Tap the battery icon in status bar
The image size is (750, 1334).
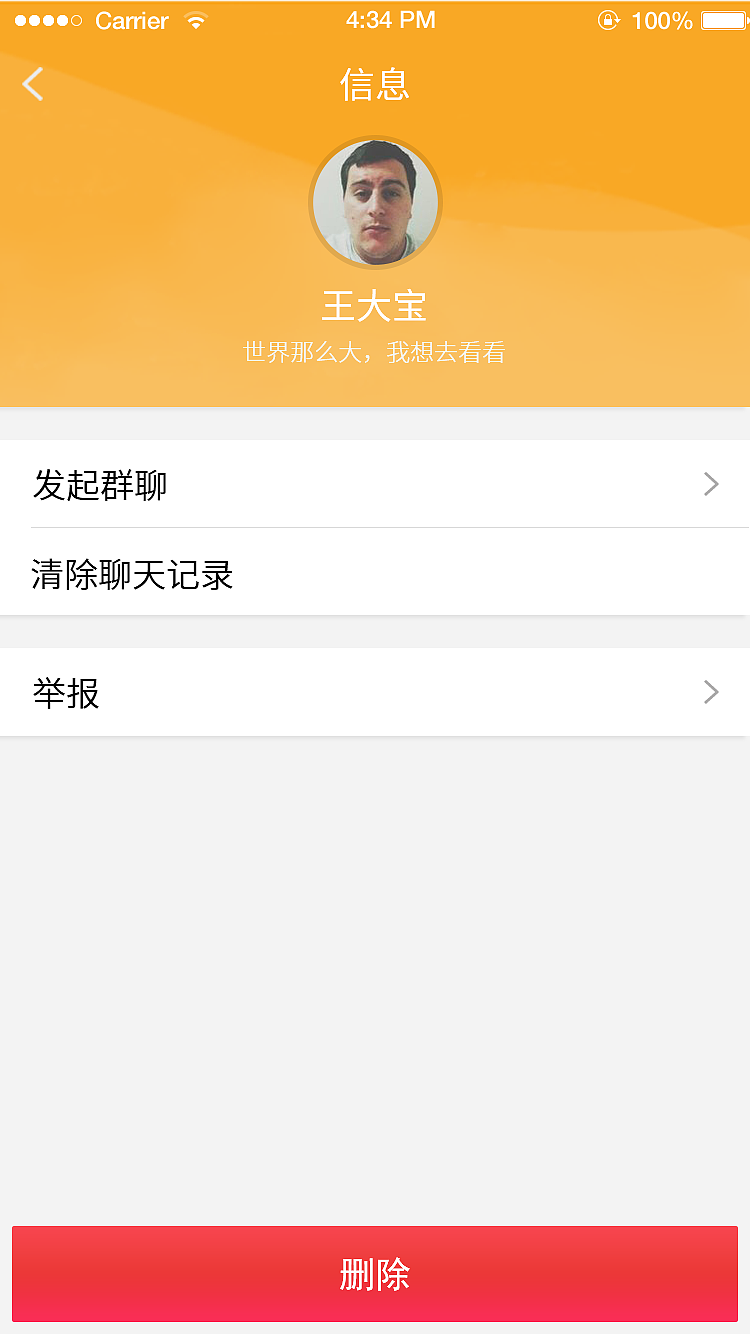coord(722,19)
